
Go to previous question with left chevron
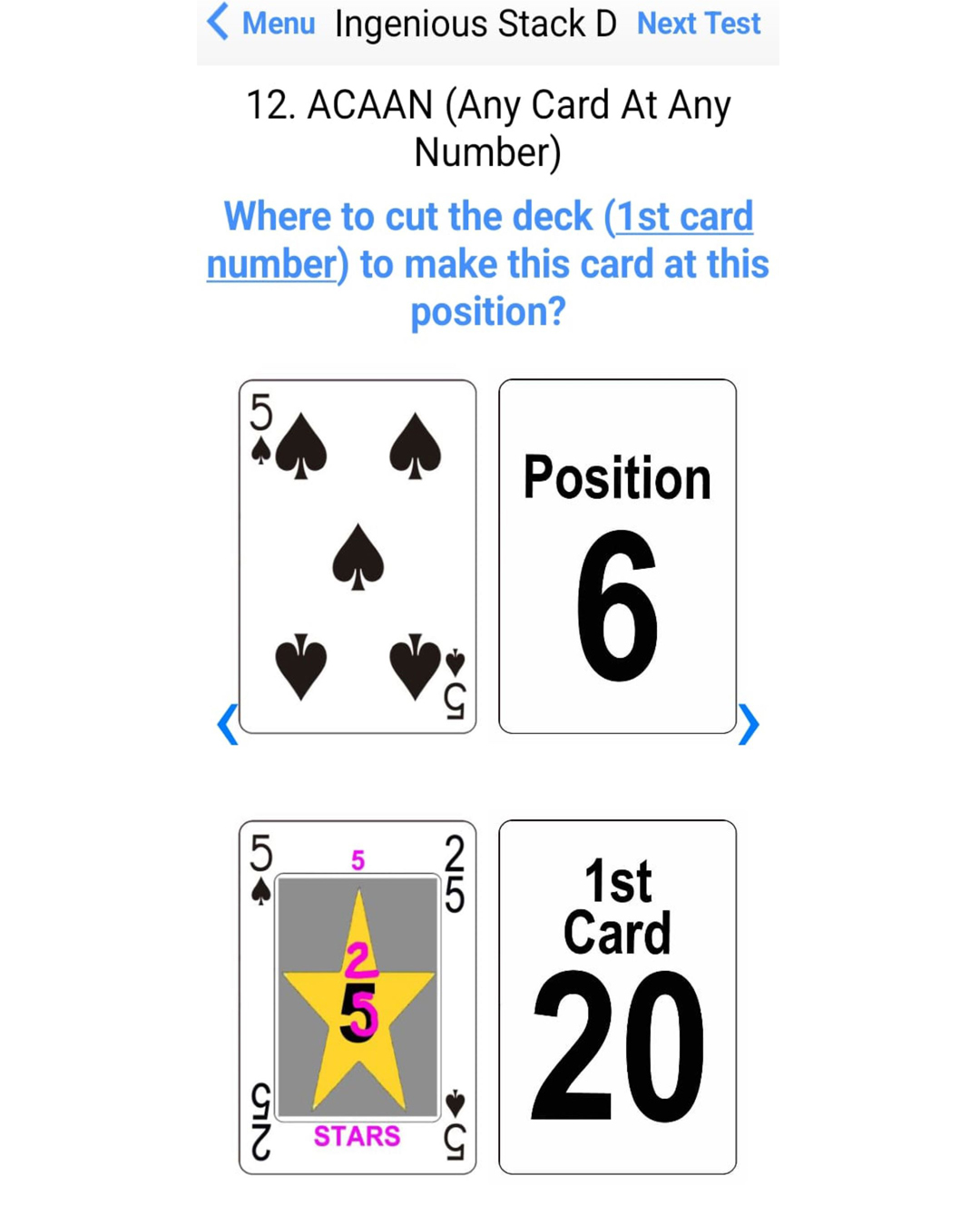point(228,723)
